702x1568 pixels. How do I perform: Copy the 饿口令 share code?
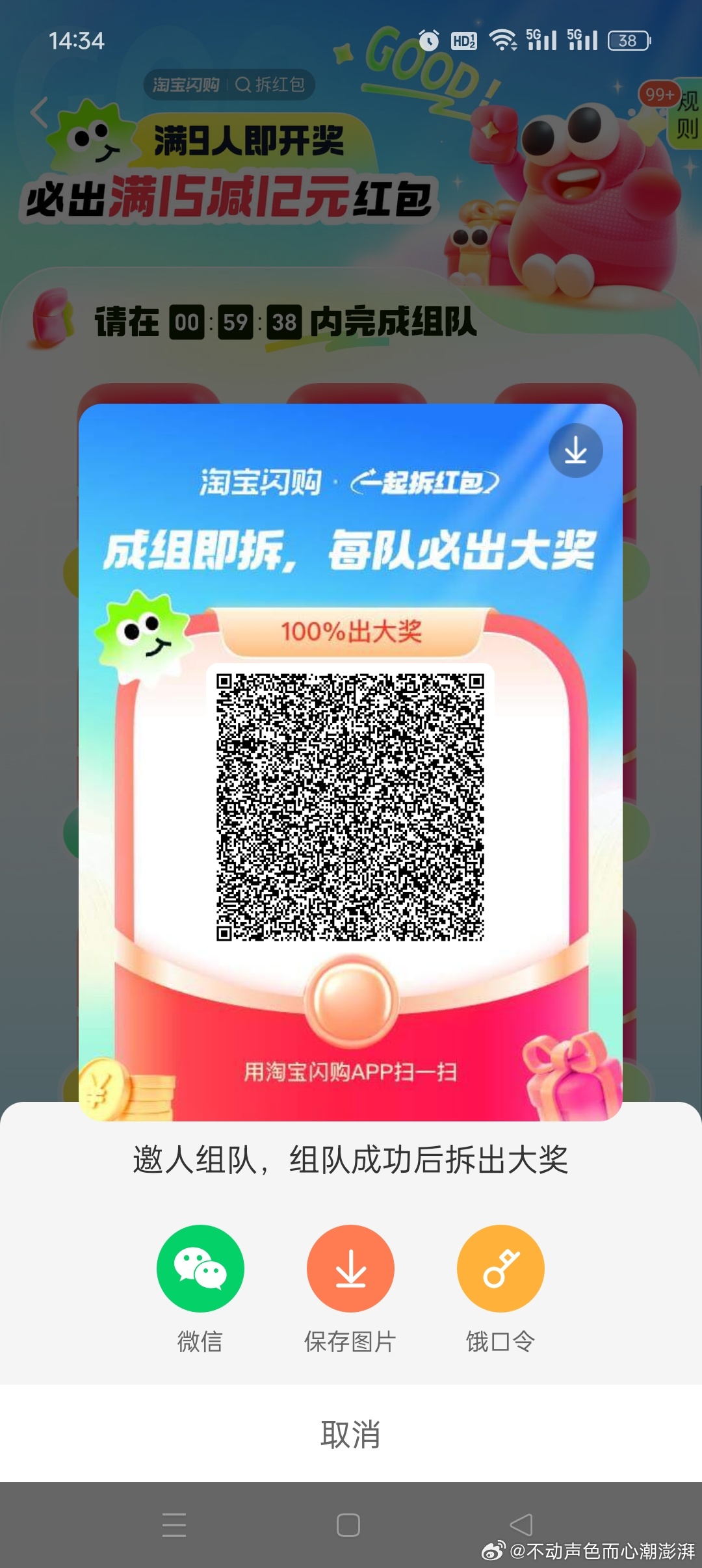coord(500,1268)
